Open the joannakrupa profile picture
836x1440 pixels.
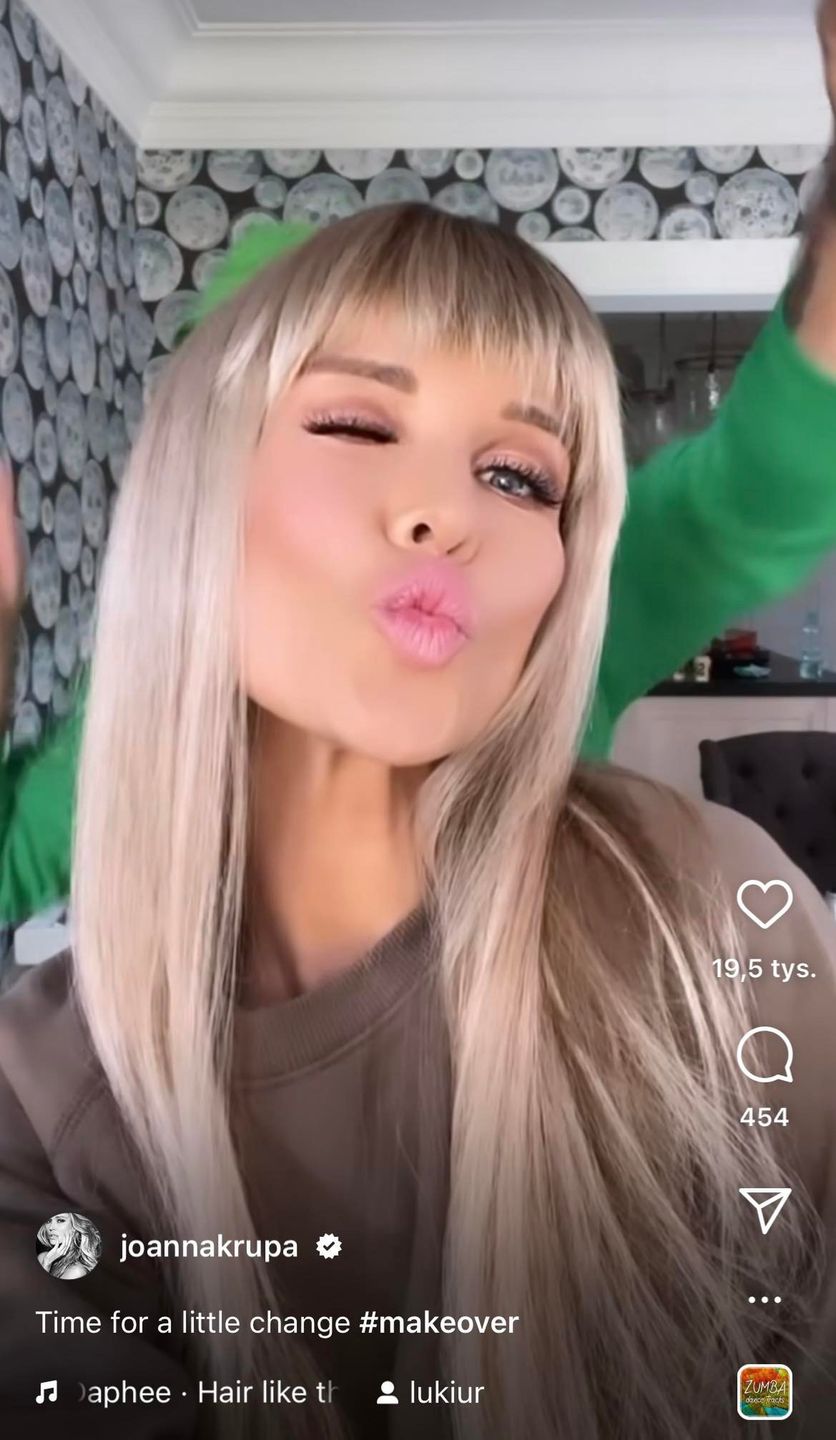pyautogui.click(x=68, y=1246)
